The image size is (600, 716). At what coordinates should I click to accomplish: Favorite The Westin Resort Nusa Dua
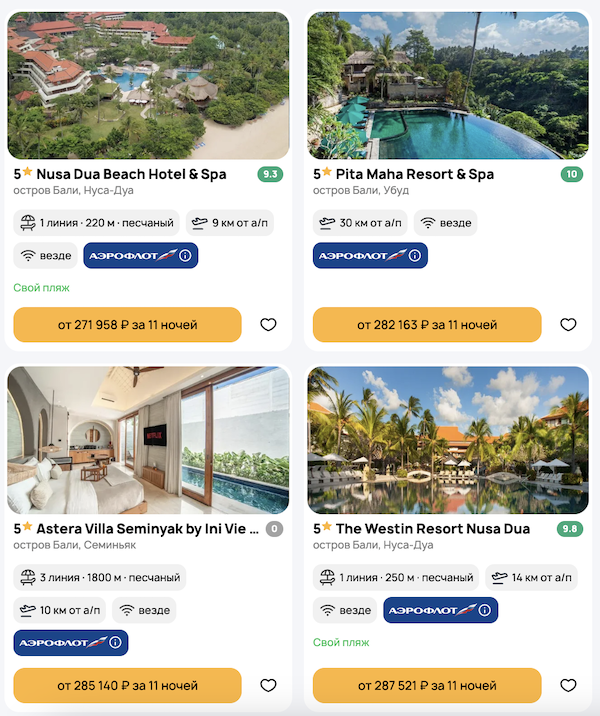(568, 686)
